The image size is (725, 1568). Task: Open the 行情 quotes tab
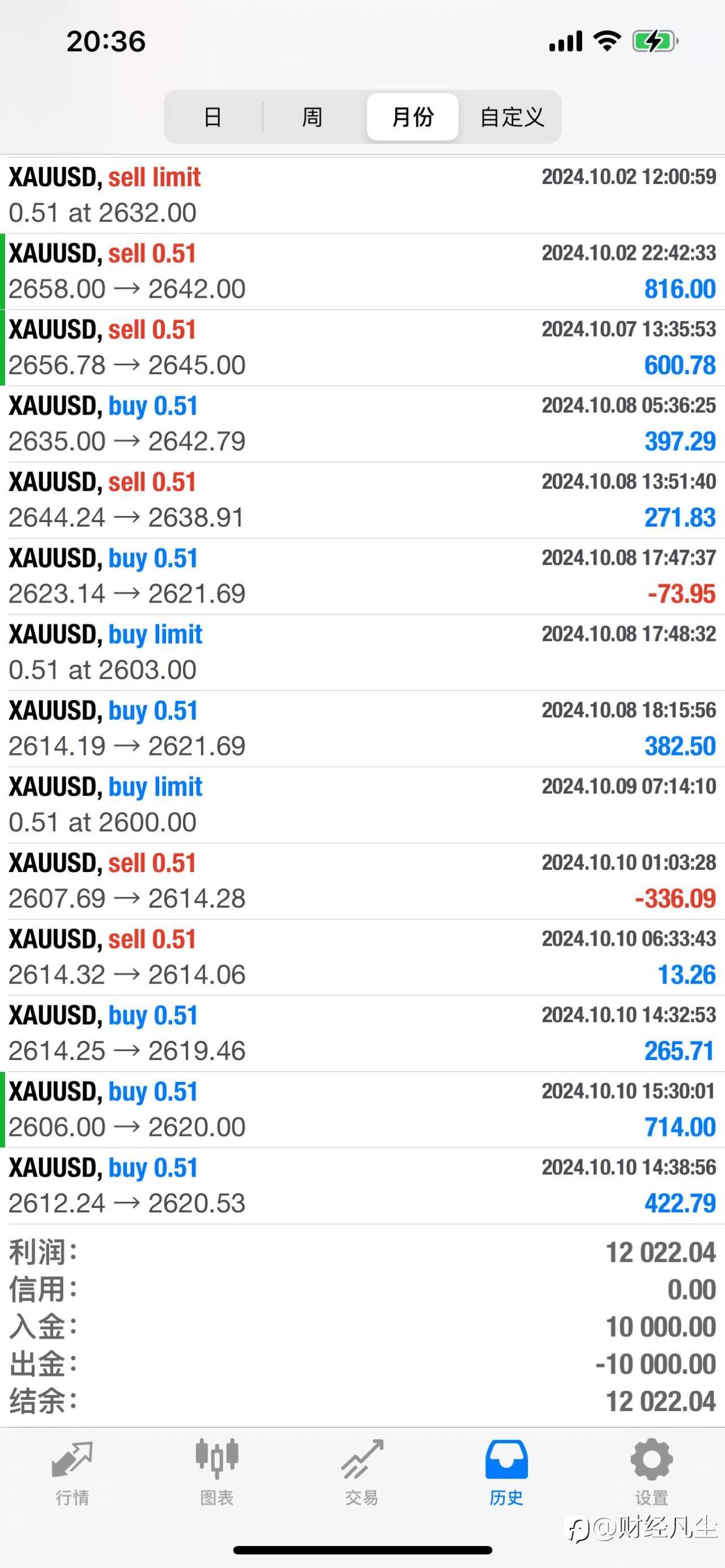coord(72,1472)
